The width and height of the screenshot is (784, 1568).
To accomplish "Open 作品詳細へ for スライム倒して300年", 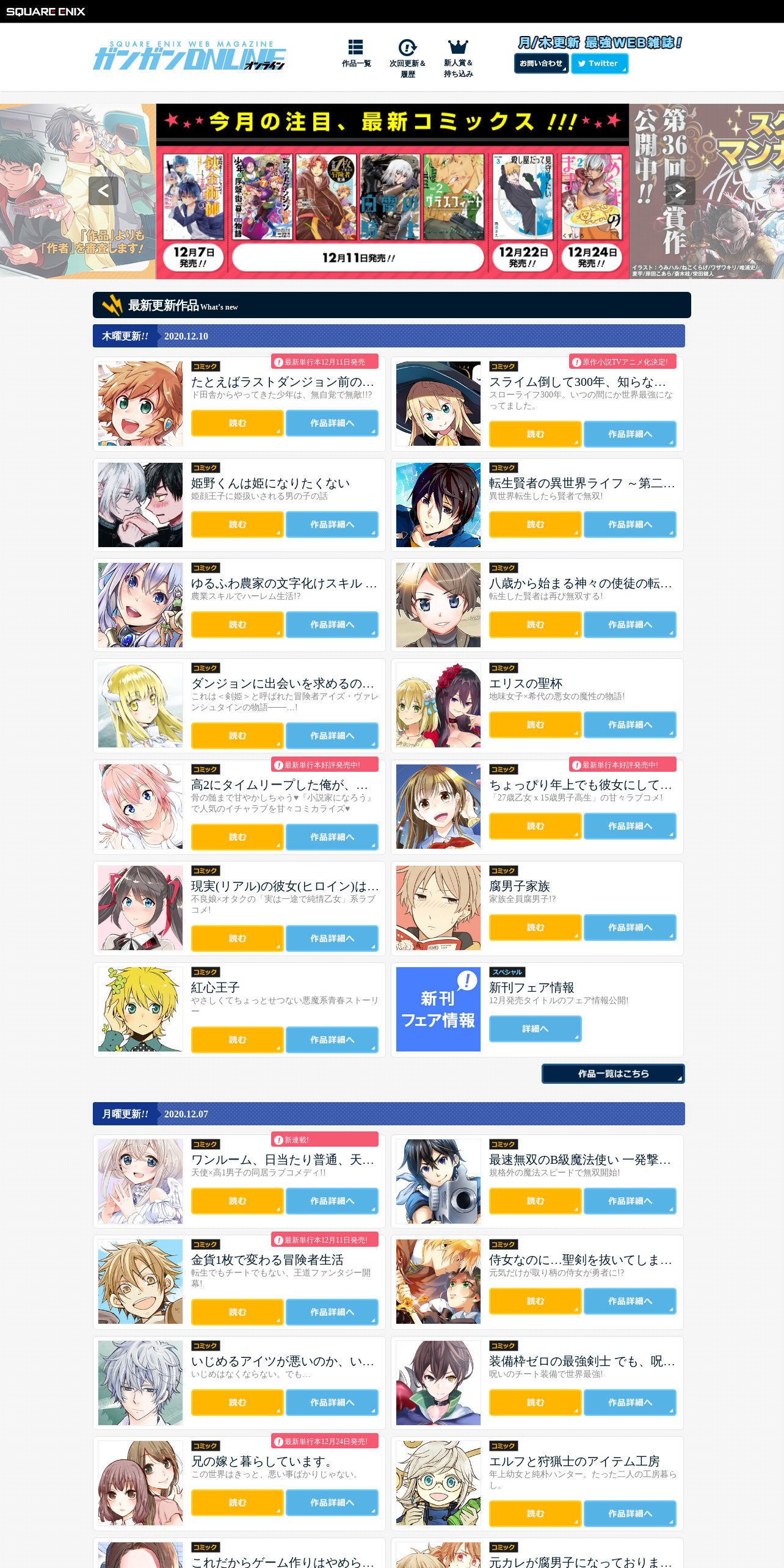I will (x=630, y=434).
